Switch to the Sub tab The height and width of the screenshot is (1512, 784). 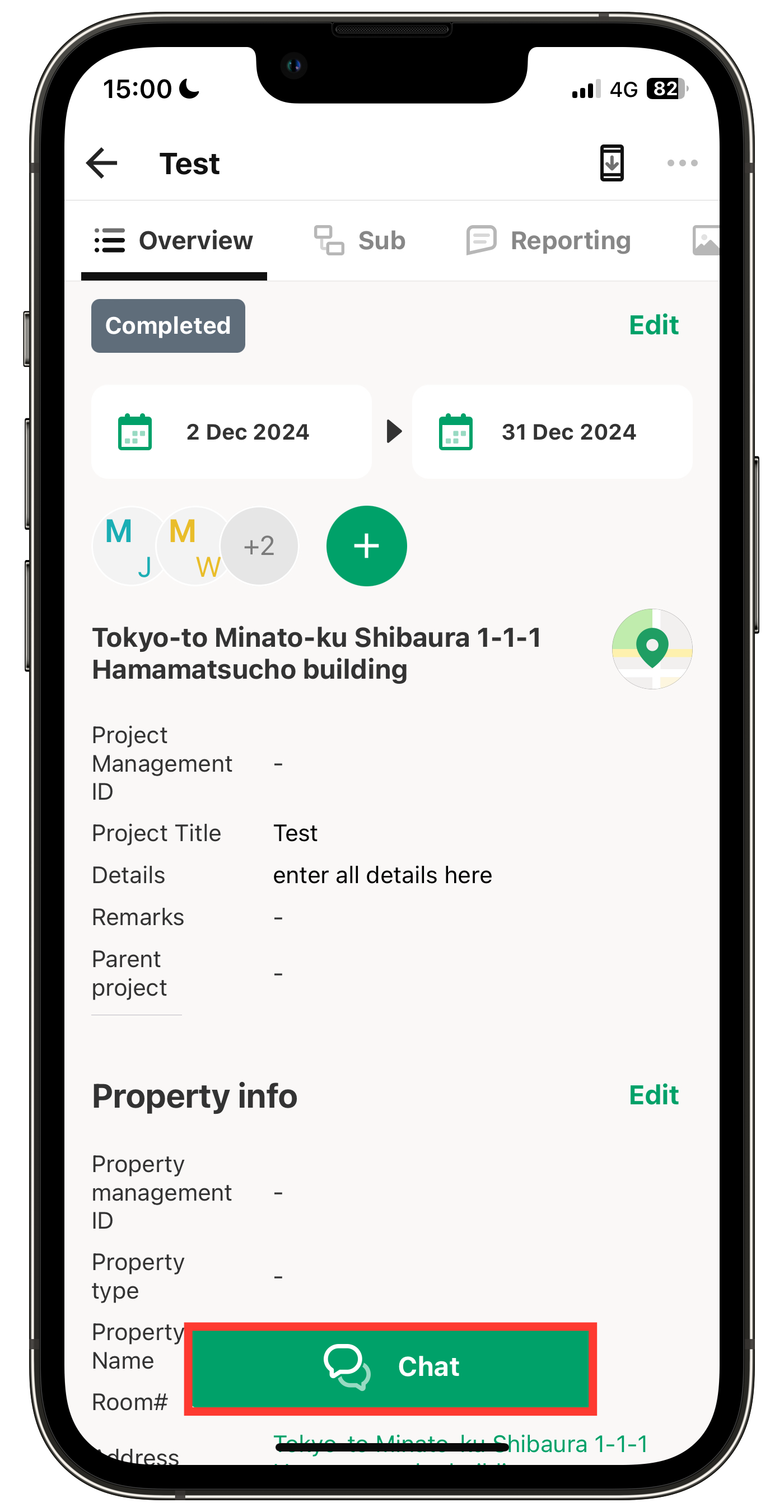coord(360,241)
